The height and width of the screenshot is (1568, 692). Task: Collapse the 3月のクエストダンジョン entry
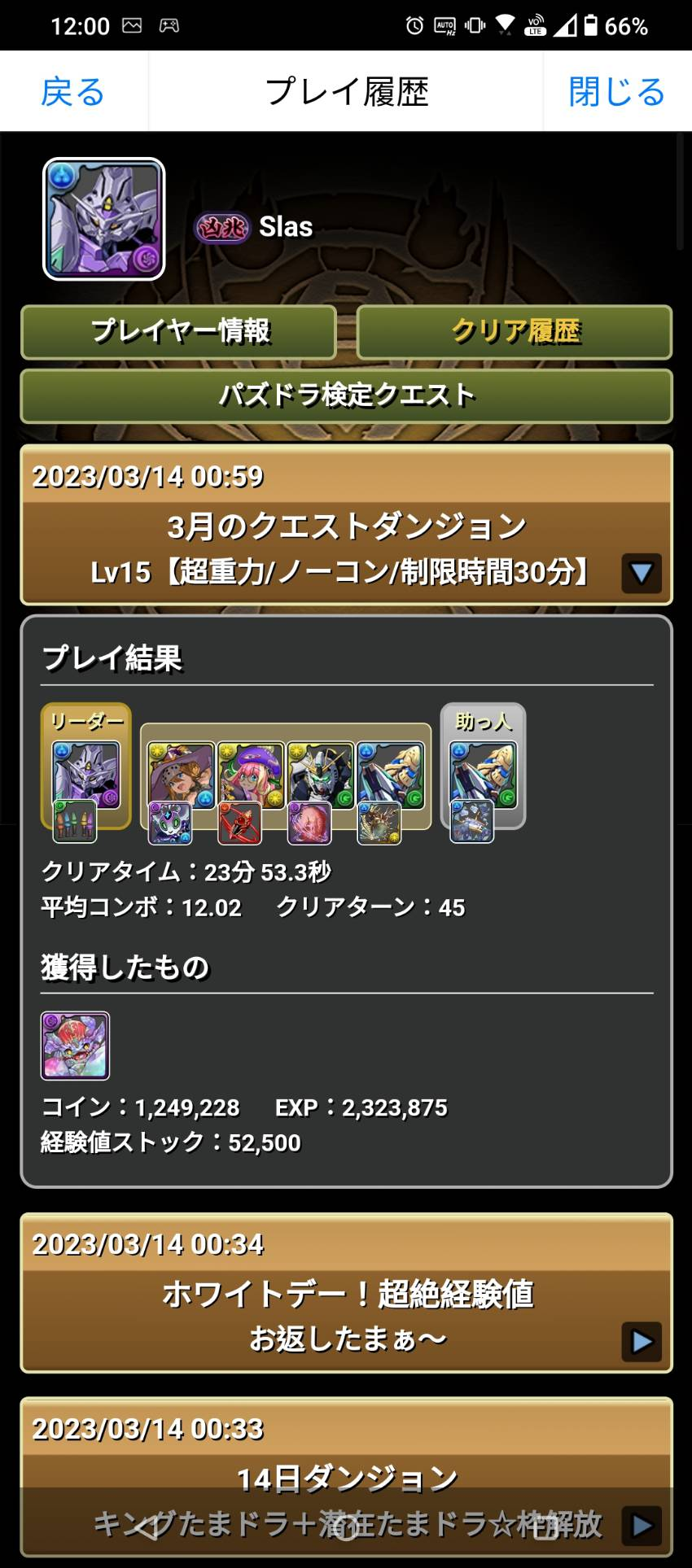point(641,573)
